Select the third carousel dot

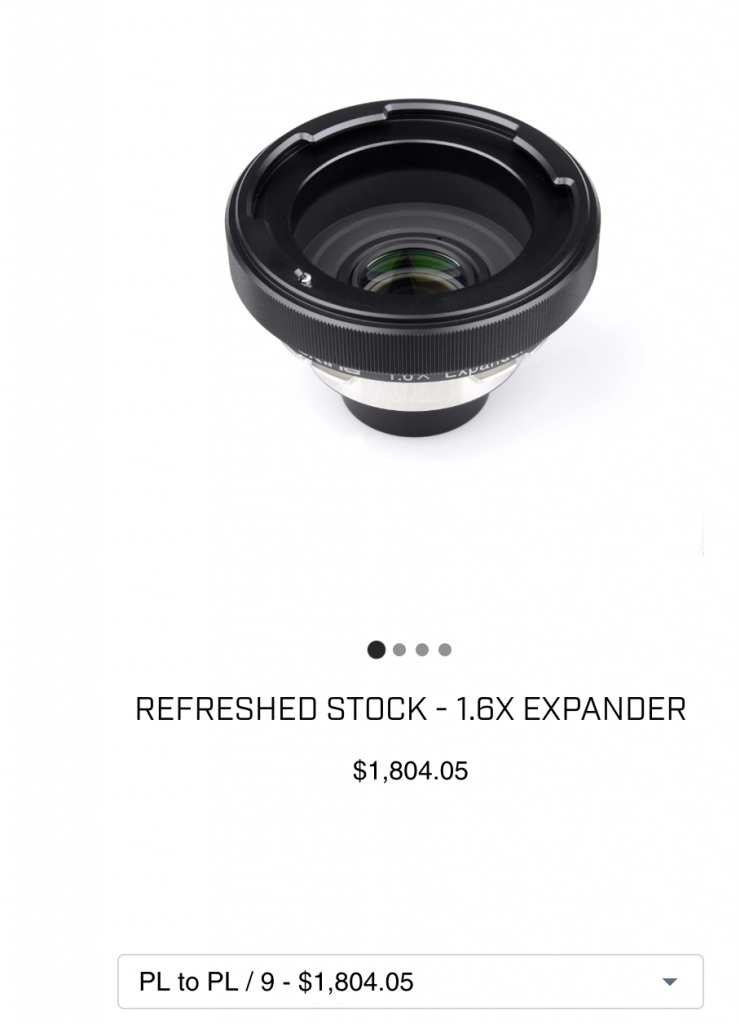coord(422,650)
